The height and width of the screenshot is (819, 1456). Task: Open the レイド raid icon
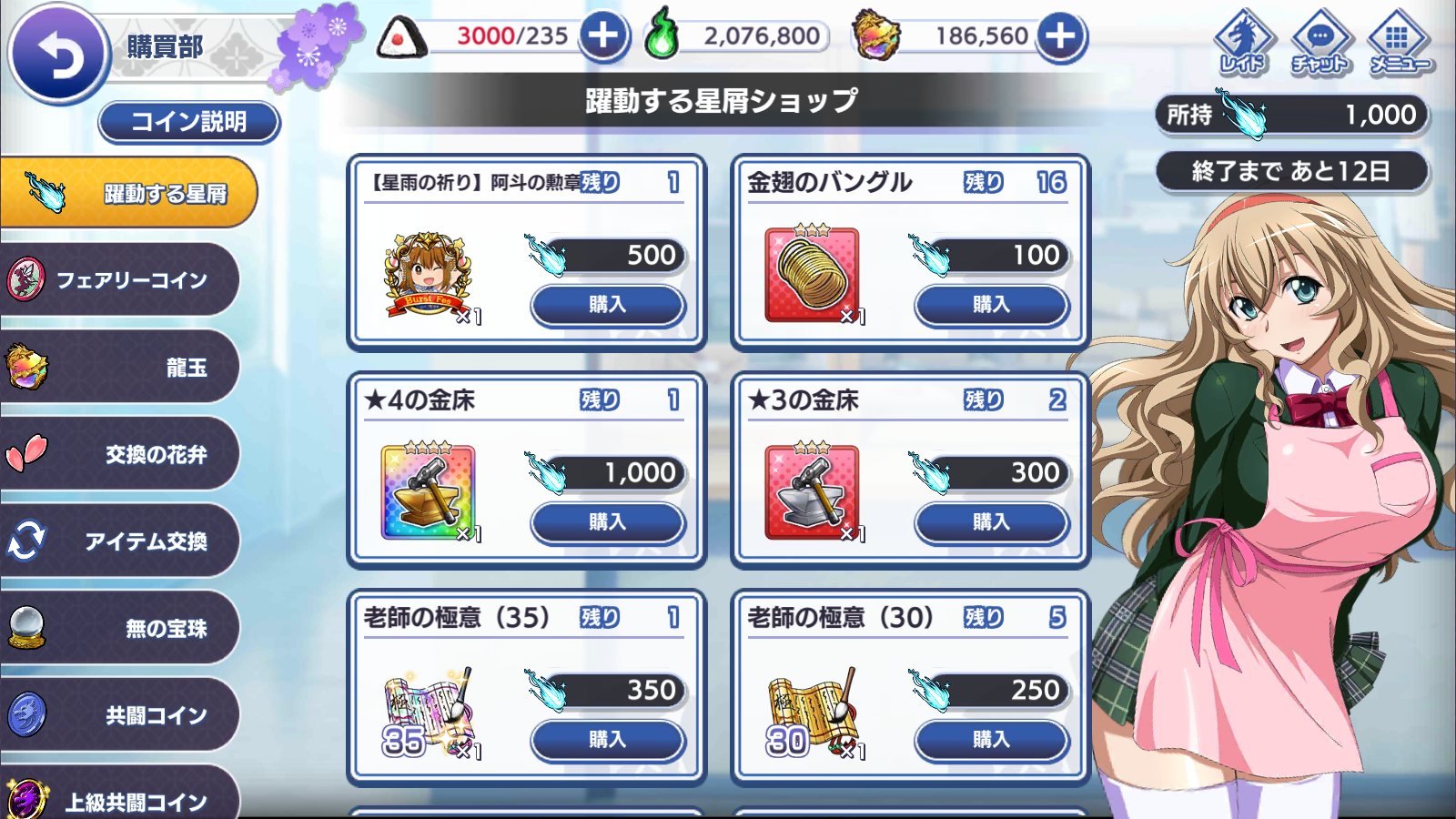1242,42
